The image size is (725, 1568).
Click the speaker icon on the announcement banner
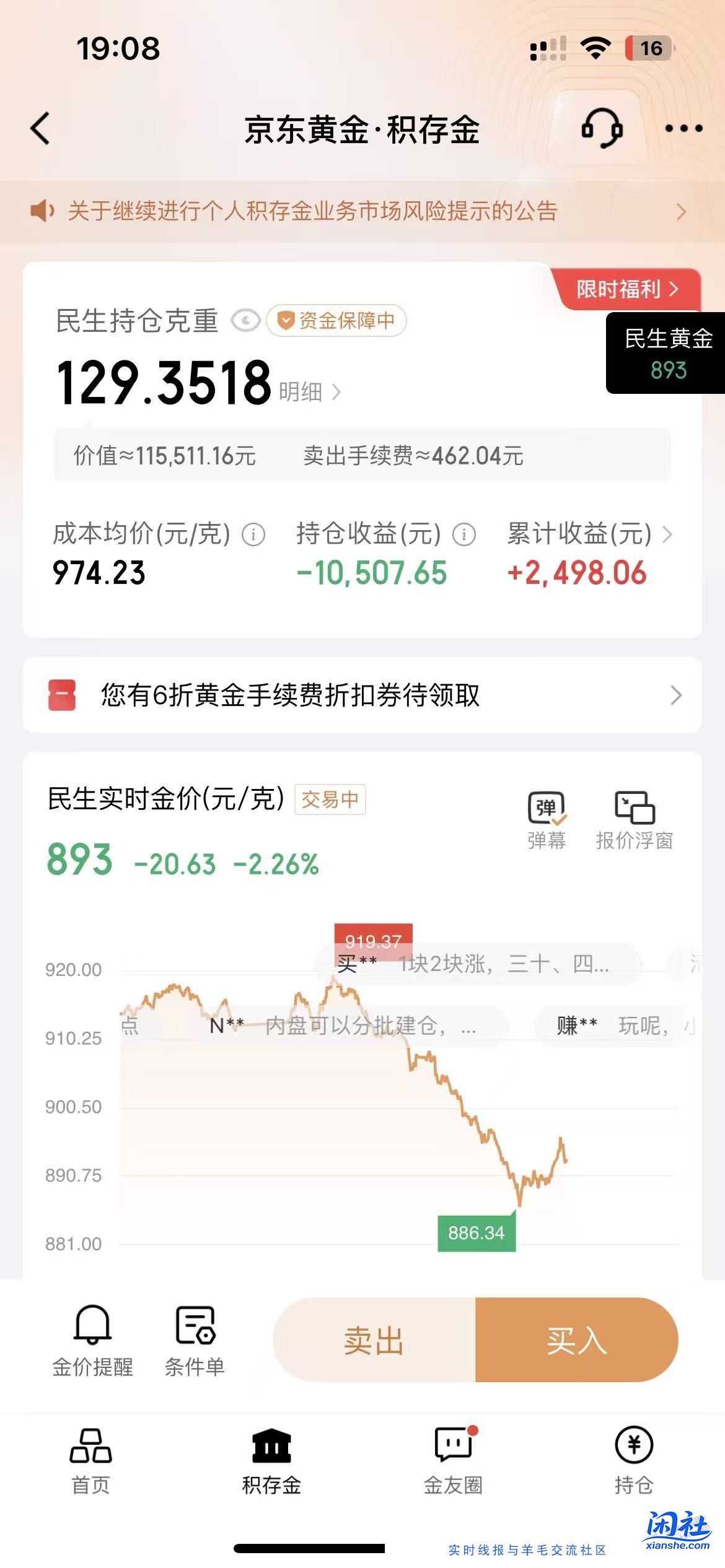pos(42,211)
